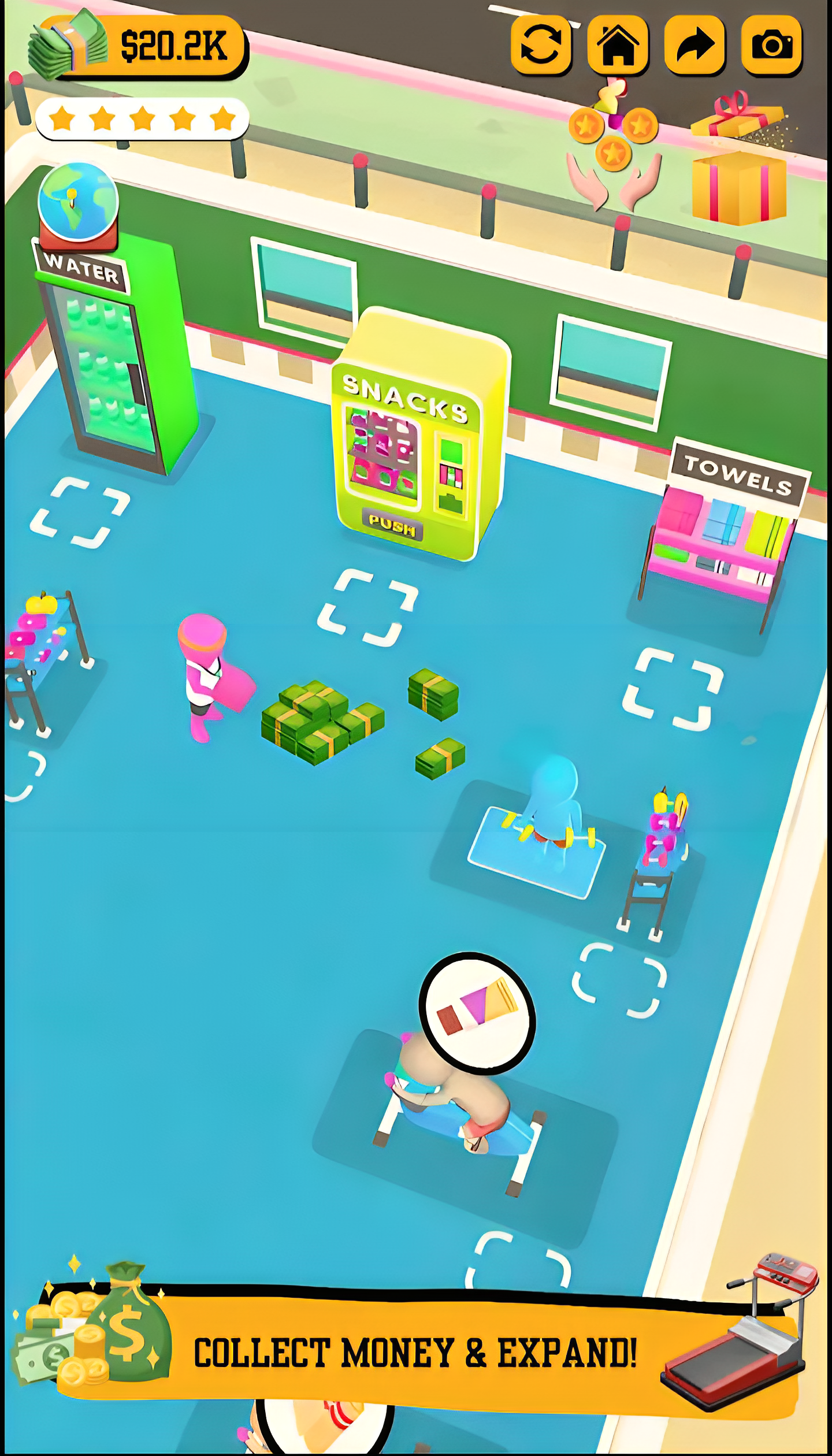This screenshot has width=832, height=1456.
Task: Go to the home screen icon
Action: tap(618, 45)
